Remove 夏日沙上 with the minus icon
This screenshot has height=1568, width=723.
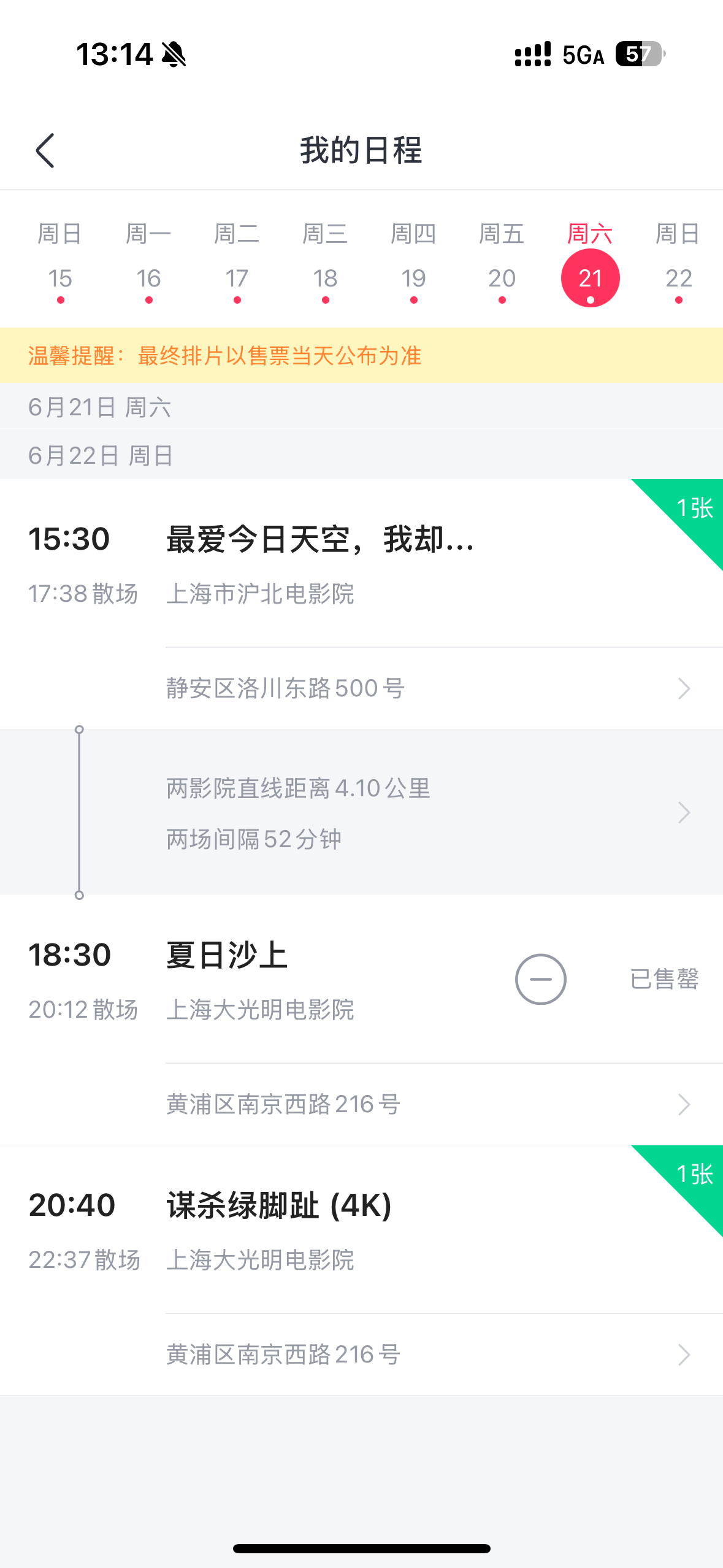[540, 979]
